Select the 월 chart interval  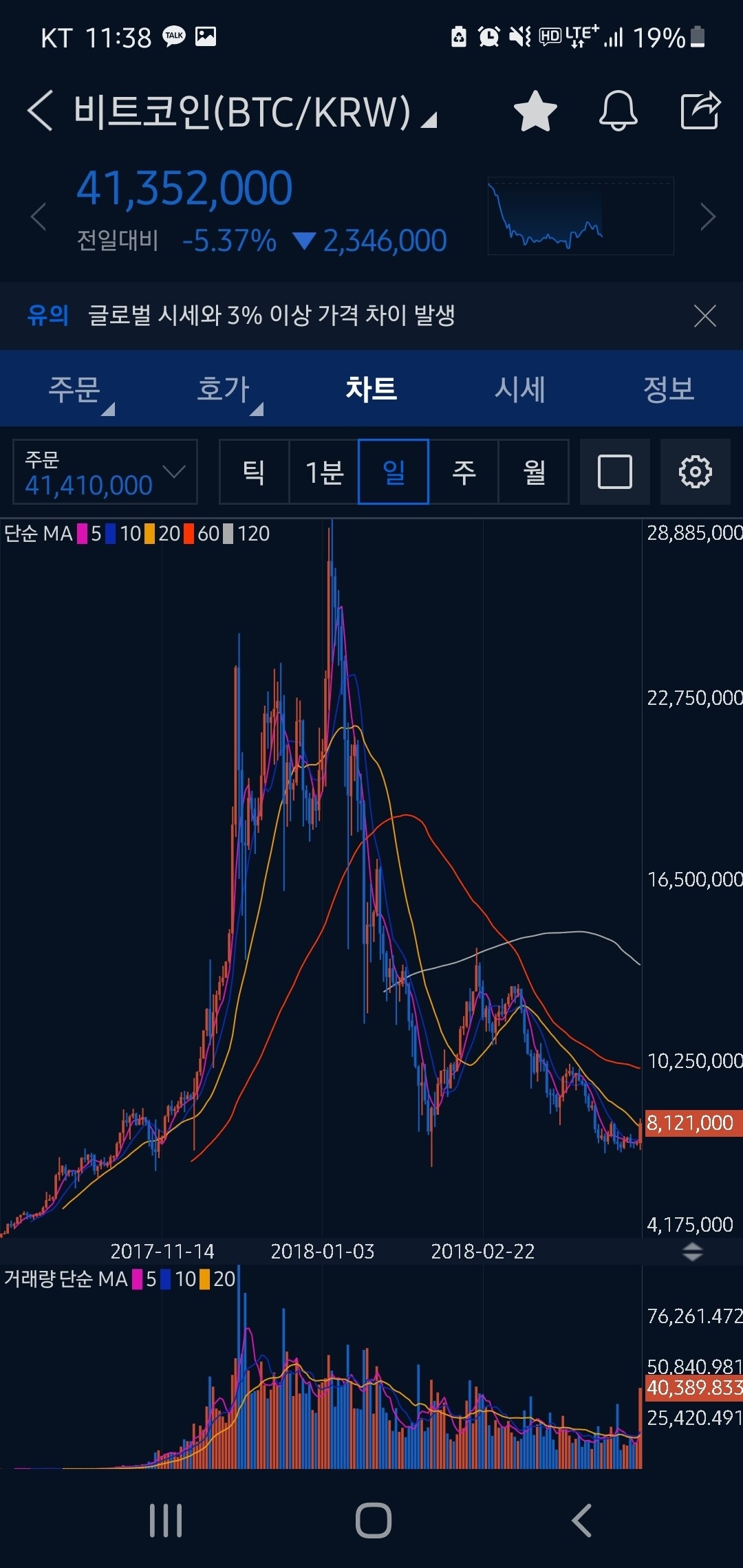click(x=534, y=472)
